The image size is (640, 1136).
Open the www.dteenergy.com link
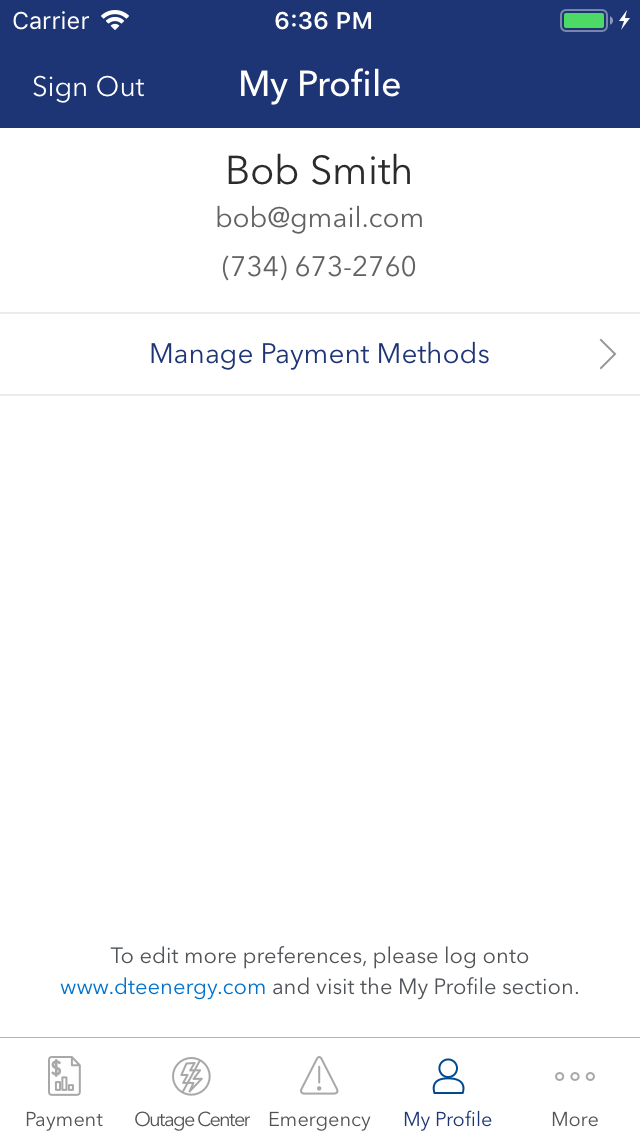pos(163,987)
